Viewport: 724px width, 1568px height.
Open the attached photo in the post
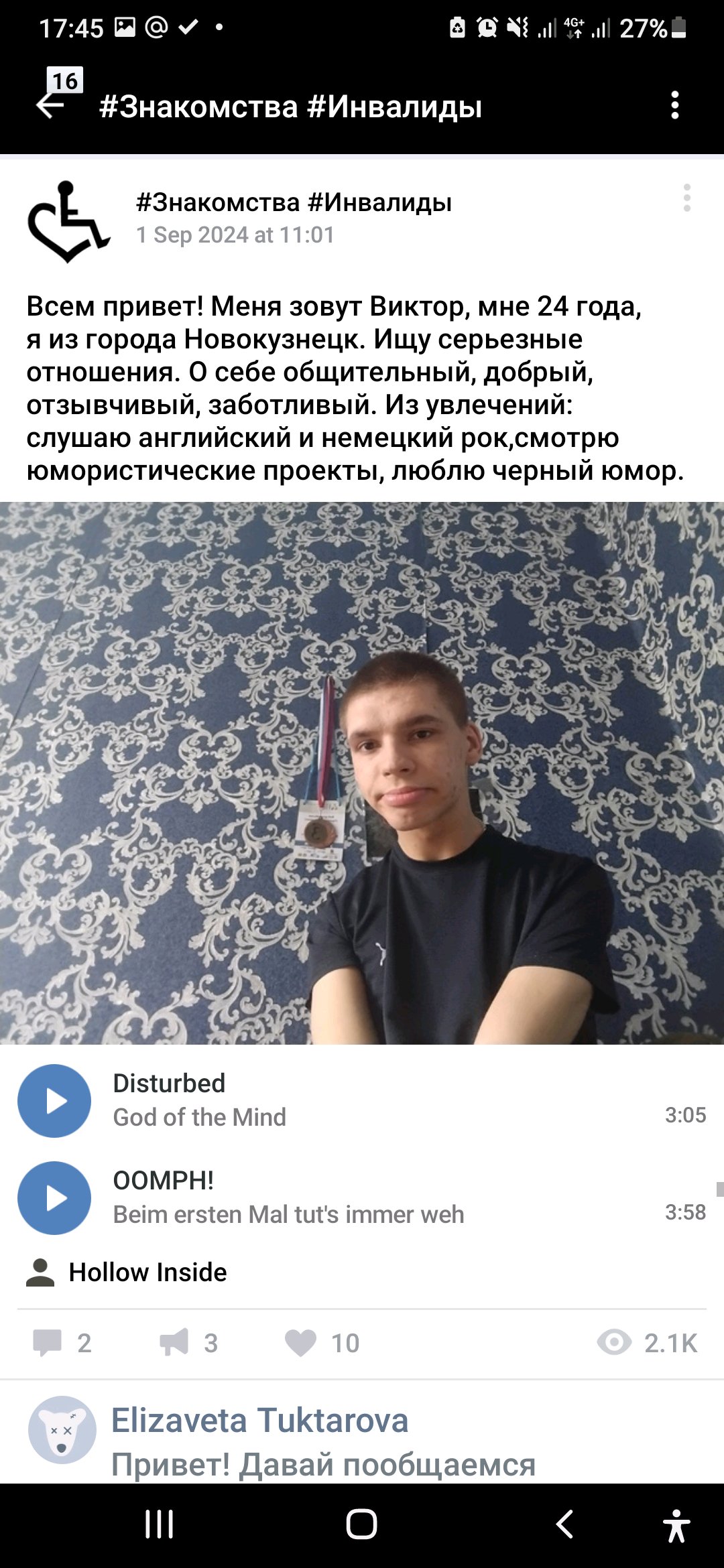pyautogui.click(x=362, y=773)
